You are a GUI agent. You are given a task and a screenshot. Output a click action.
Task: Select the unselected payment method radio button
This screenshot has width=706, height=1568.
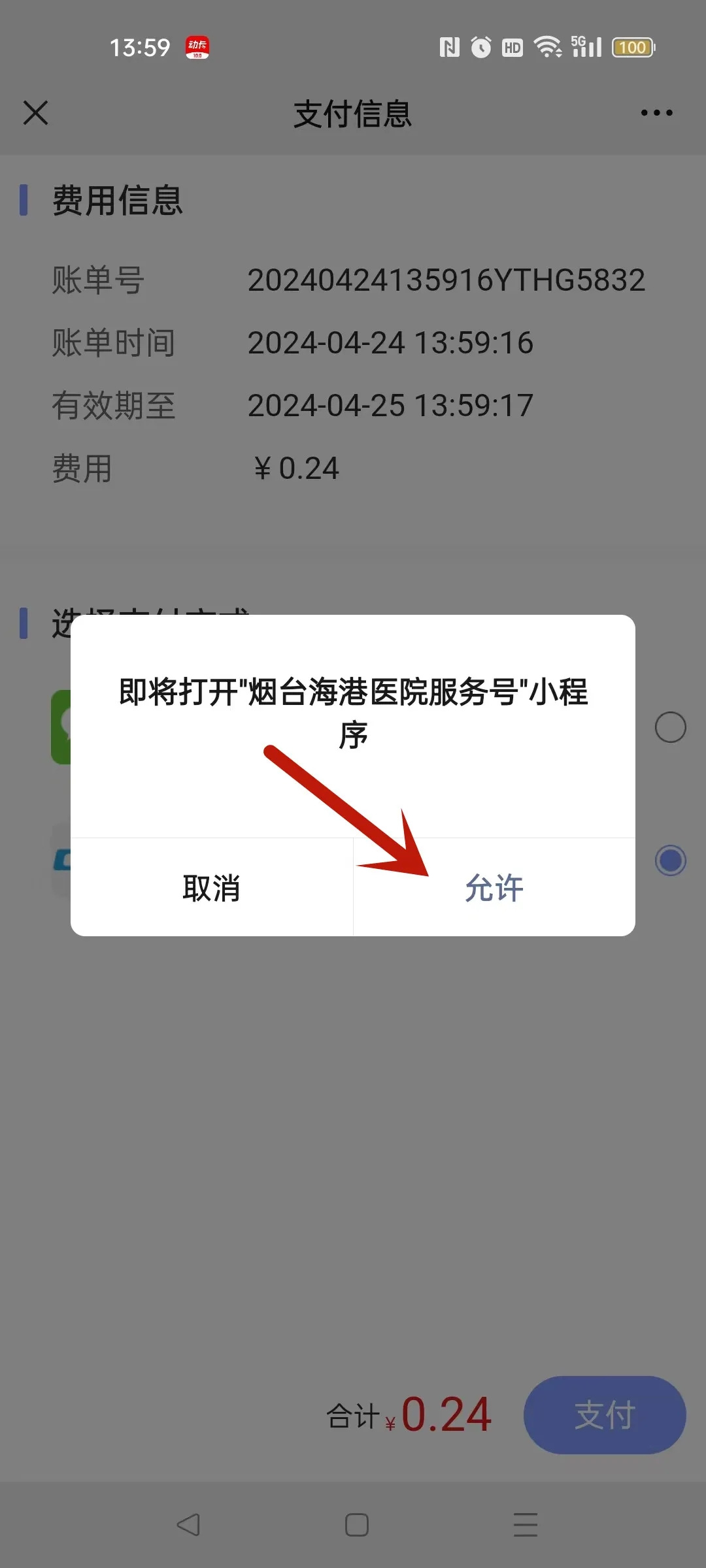point(670,727)
